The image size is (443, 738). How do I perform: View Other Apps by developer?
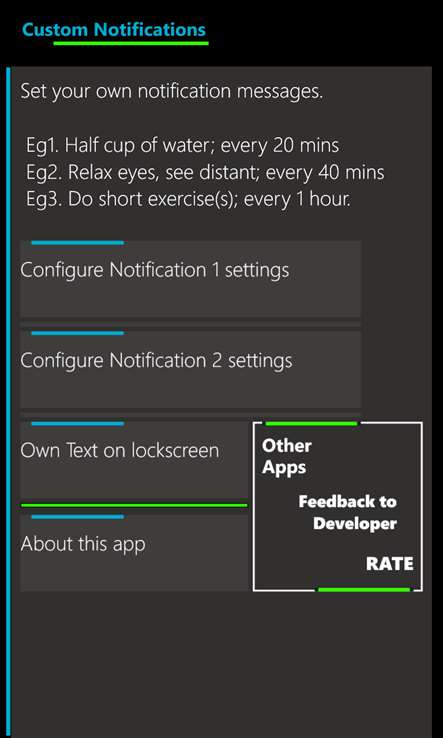coord(287,457)
